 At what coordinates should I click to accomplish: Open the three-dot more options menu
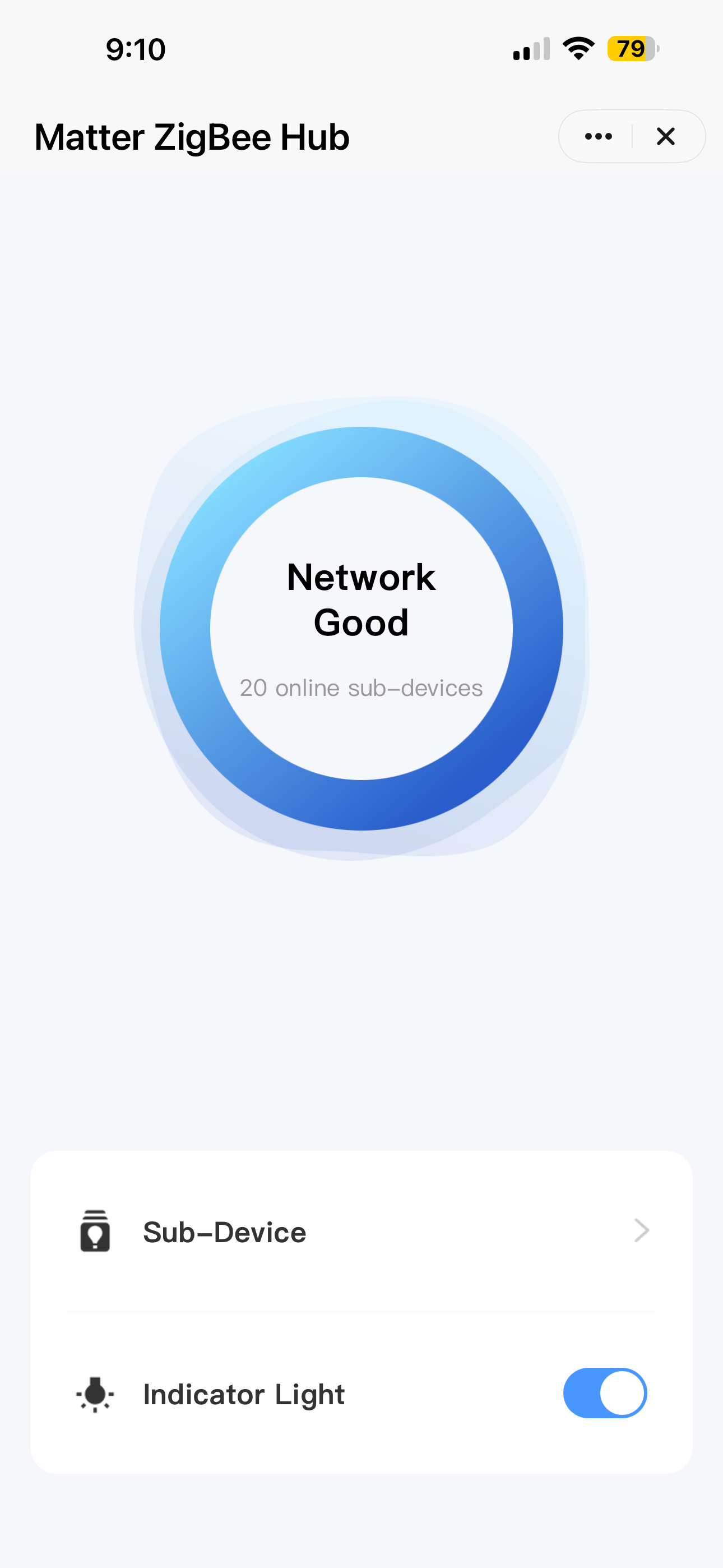(597, 136)
